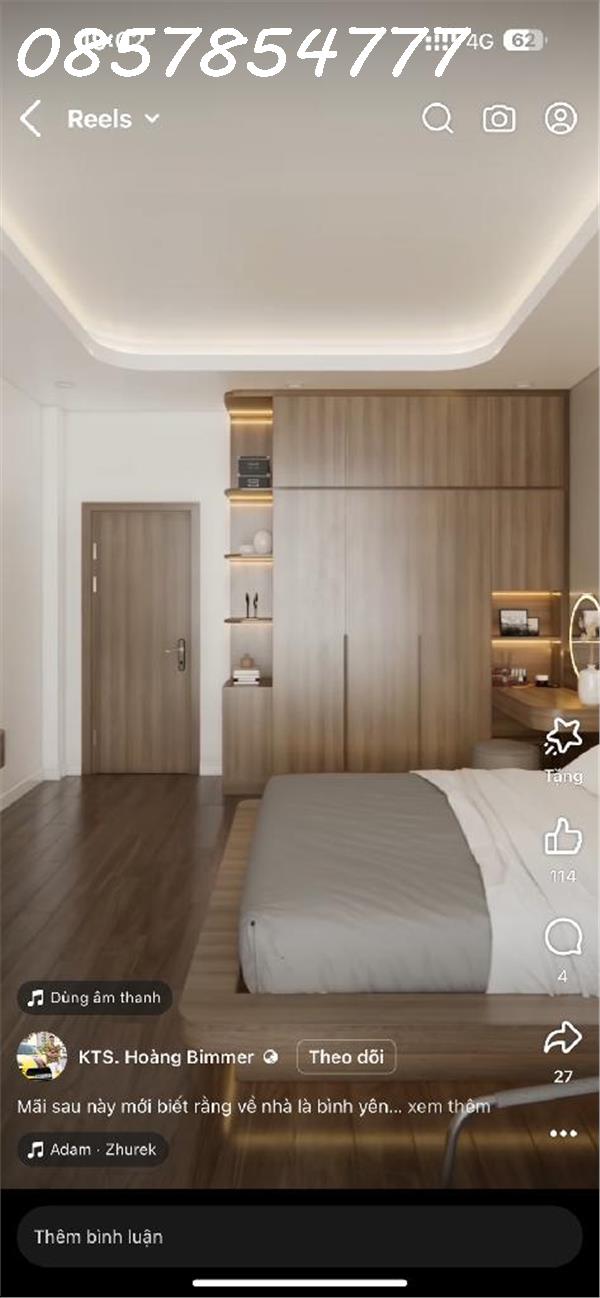Open the search icon
The image size is (600, 1298).
point(437,119)
